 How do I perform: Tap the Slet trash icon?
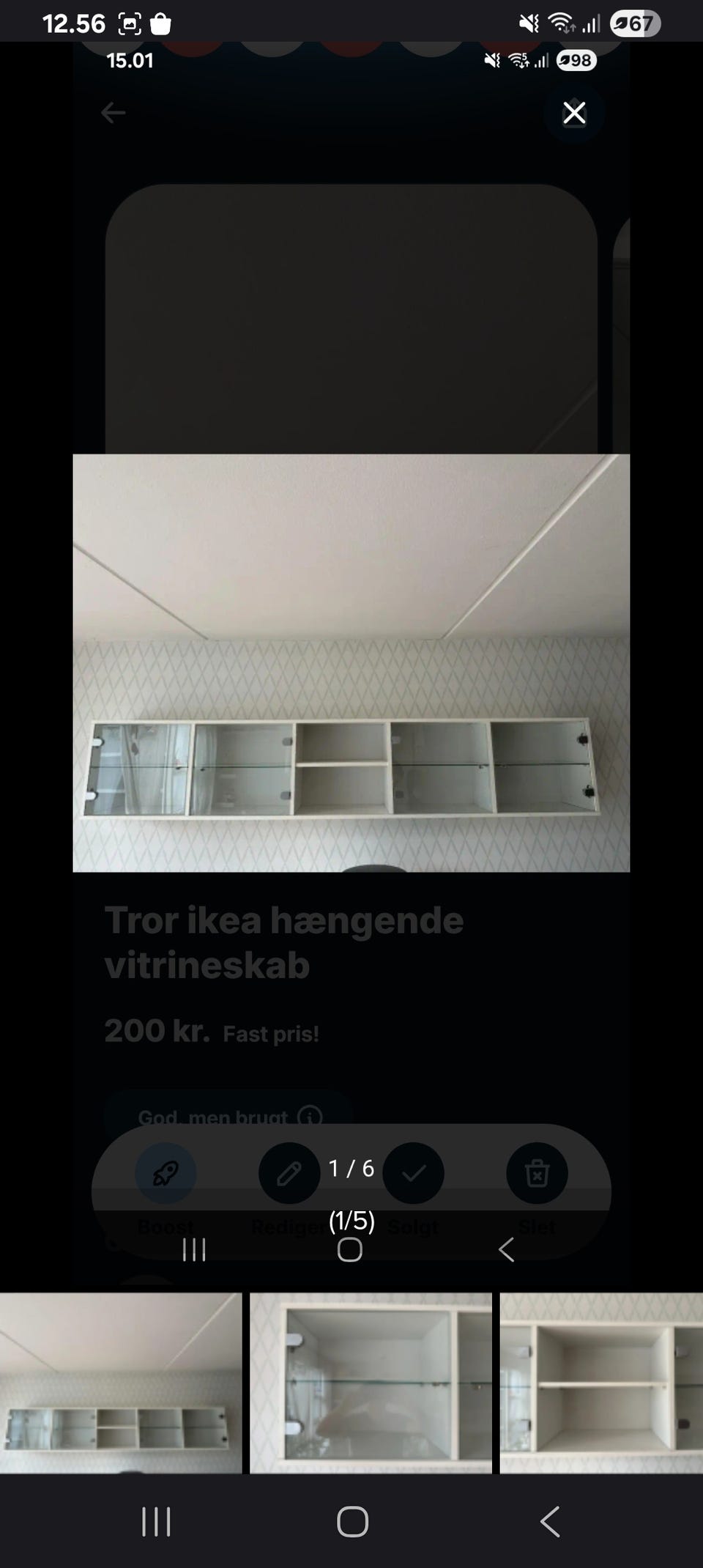(x=537, y=1173)
